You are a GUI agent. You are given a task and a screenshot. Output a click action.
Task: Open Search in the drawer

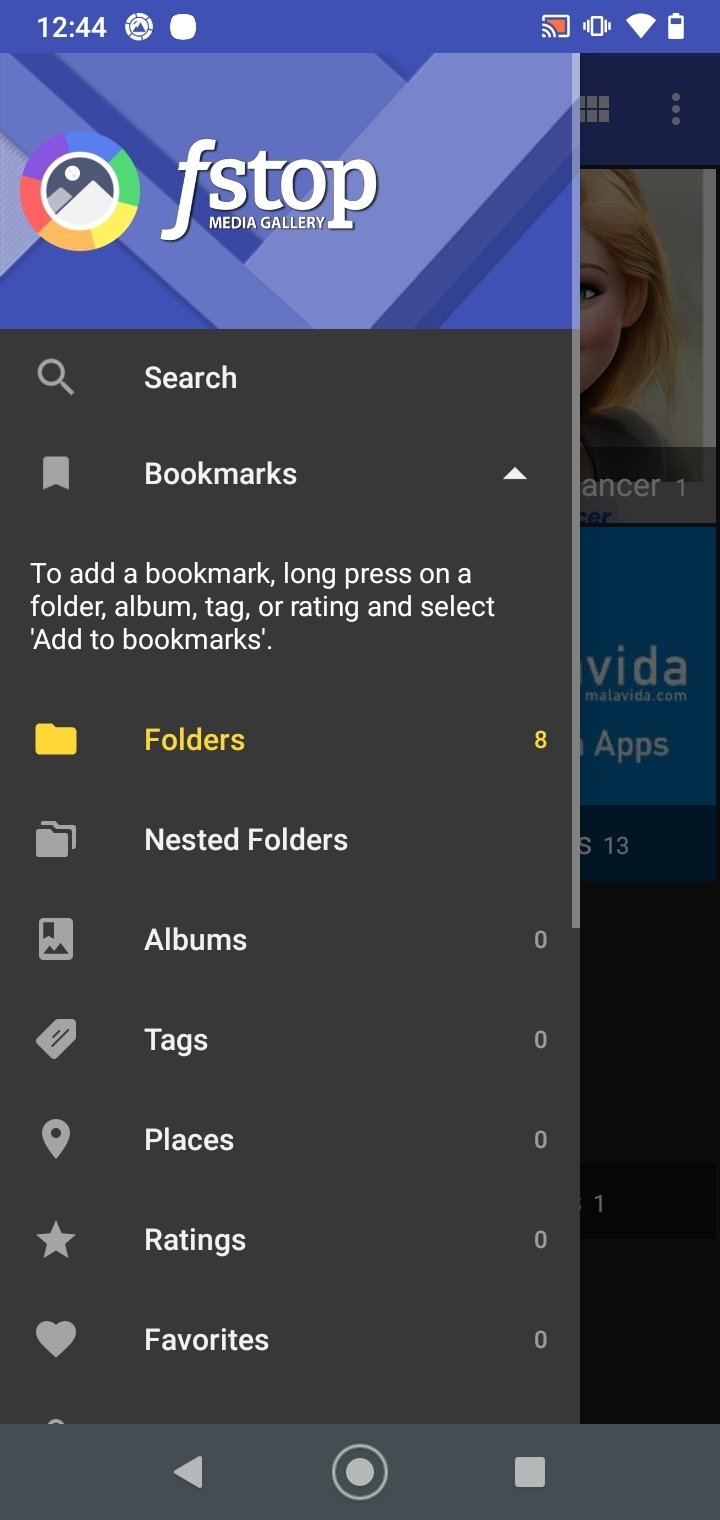[x=290, y=378]
